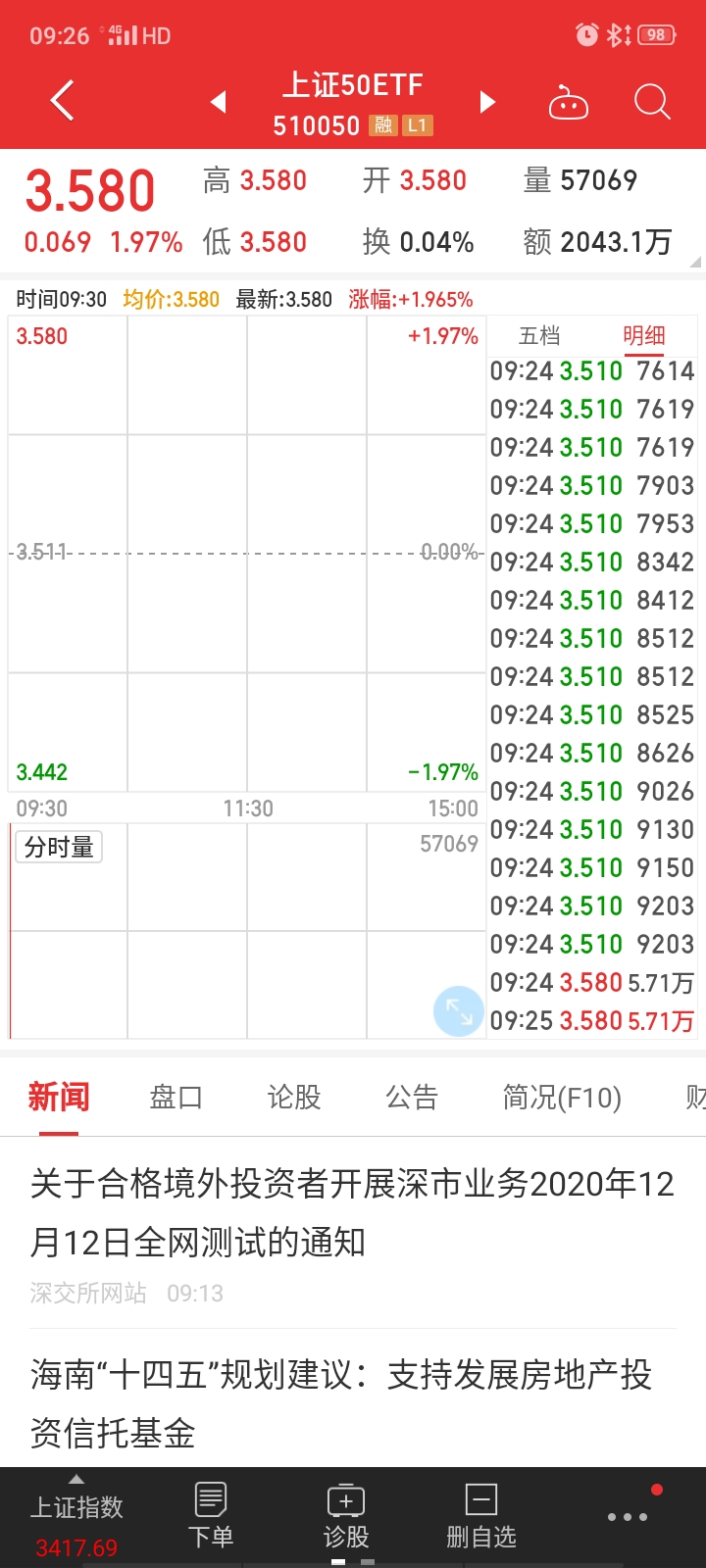Remove the stock via 删自选

[x=480, y=1516]
